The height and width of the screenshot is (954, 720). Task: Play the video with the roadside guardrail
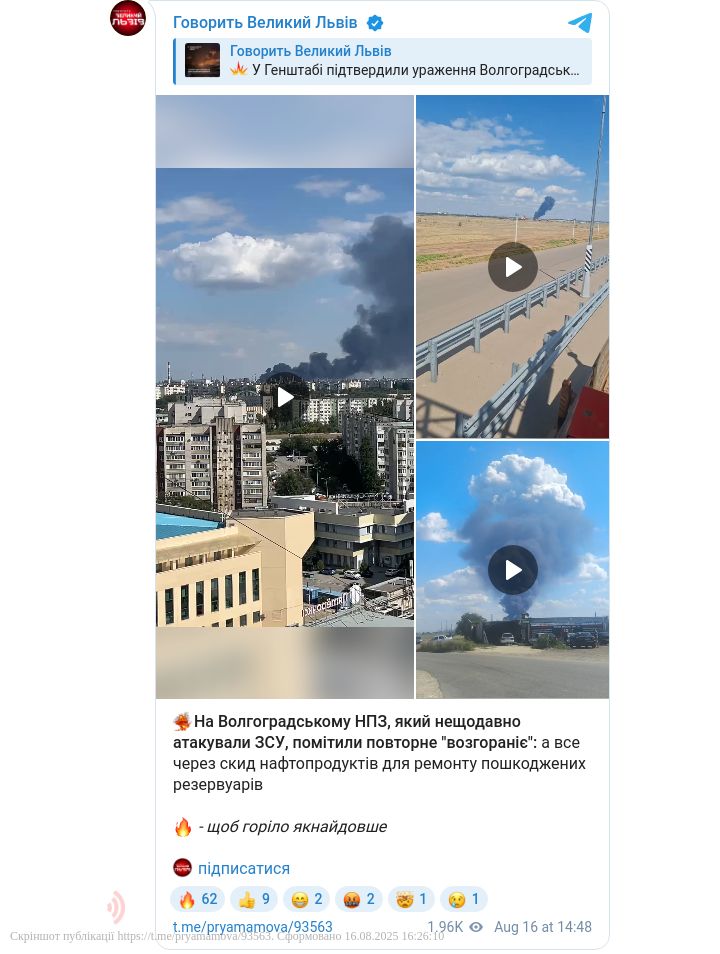512,267
